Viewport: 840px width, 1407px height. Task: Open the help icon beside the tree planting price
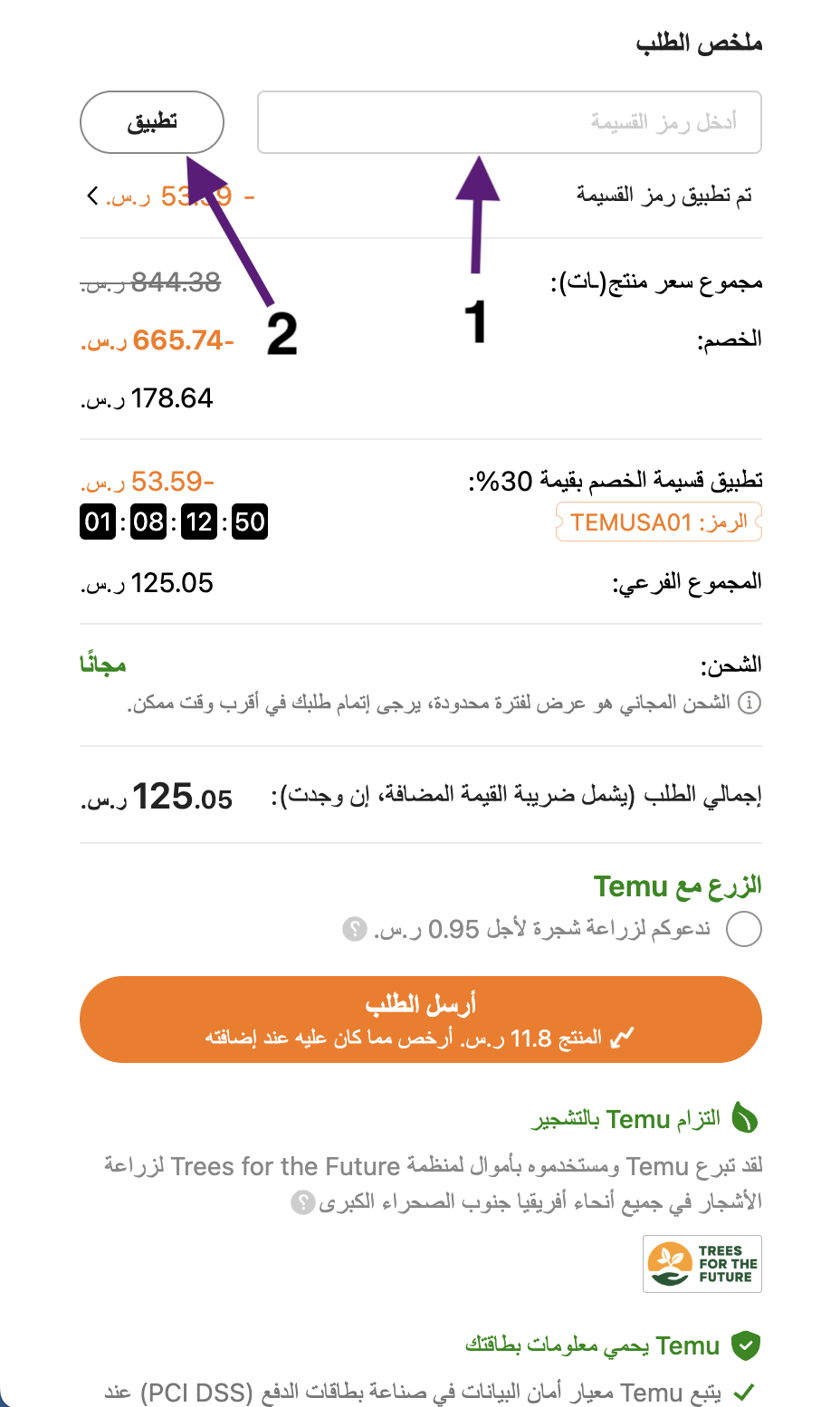[355, 929]
